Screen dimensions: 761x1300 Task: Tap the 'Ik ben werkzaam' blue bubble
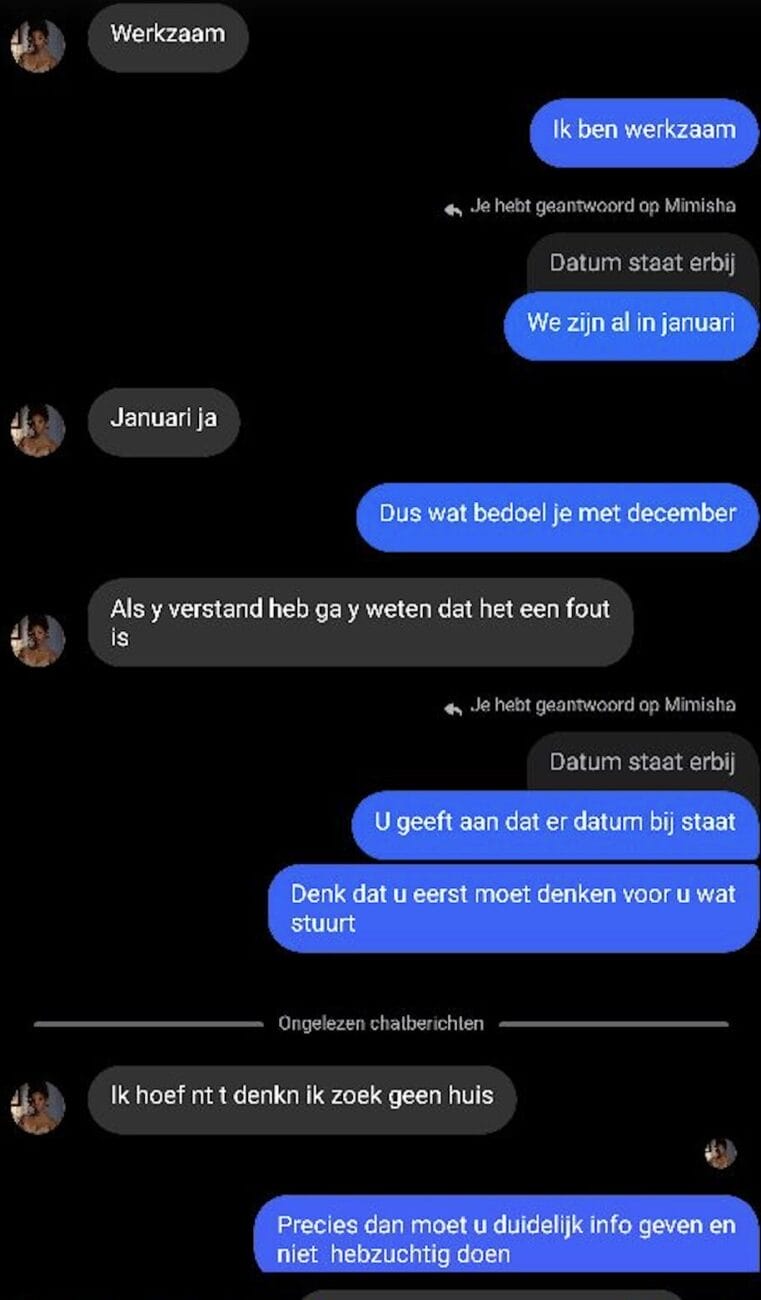click(642, 130)
